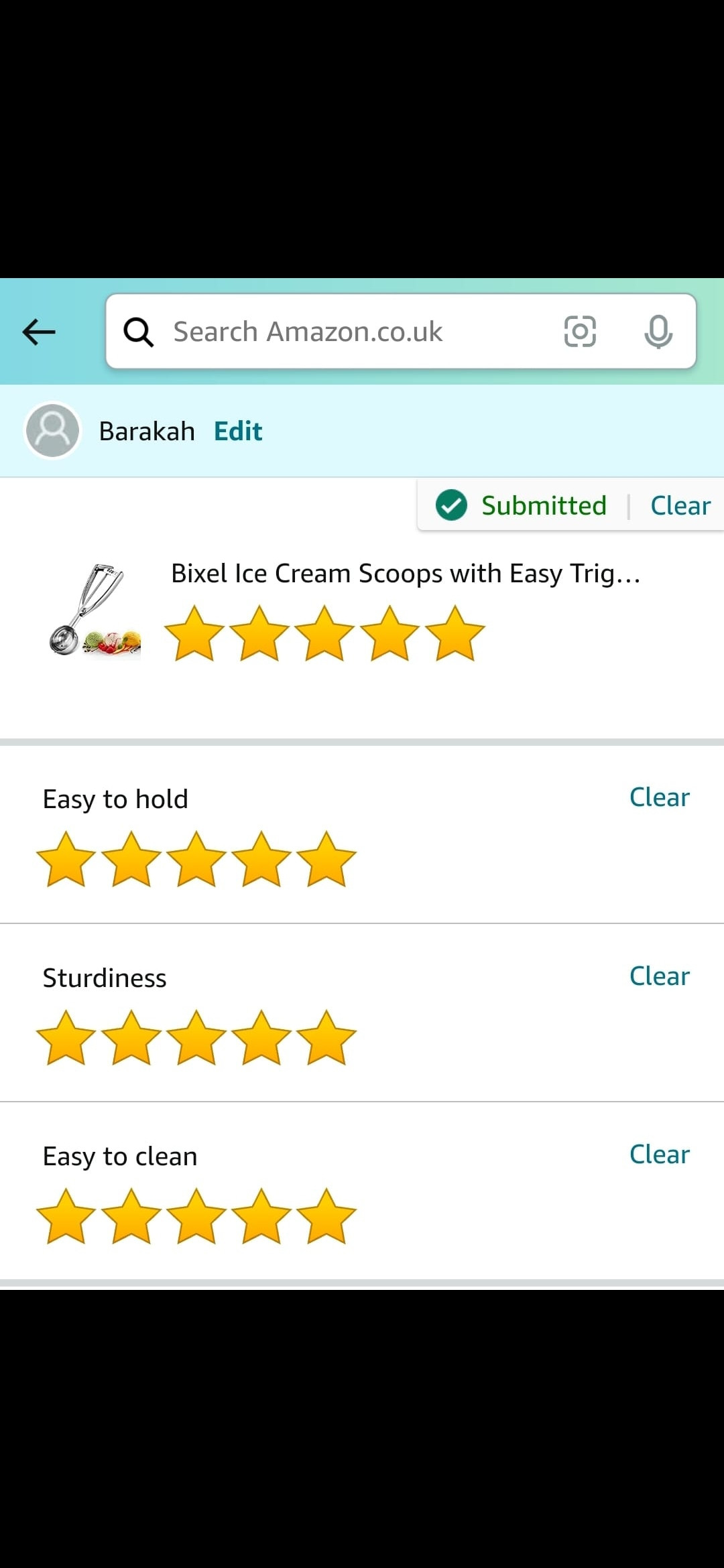Viewport: 724px width, 1568px height.
Task: Rate Easy to clean one star
Action: (x=66, y=1217)
